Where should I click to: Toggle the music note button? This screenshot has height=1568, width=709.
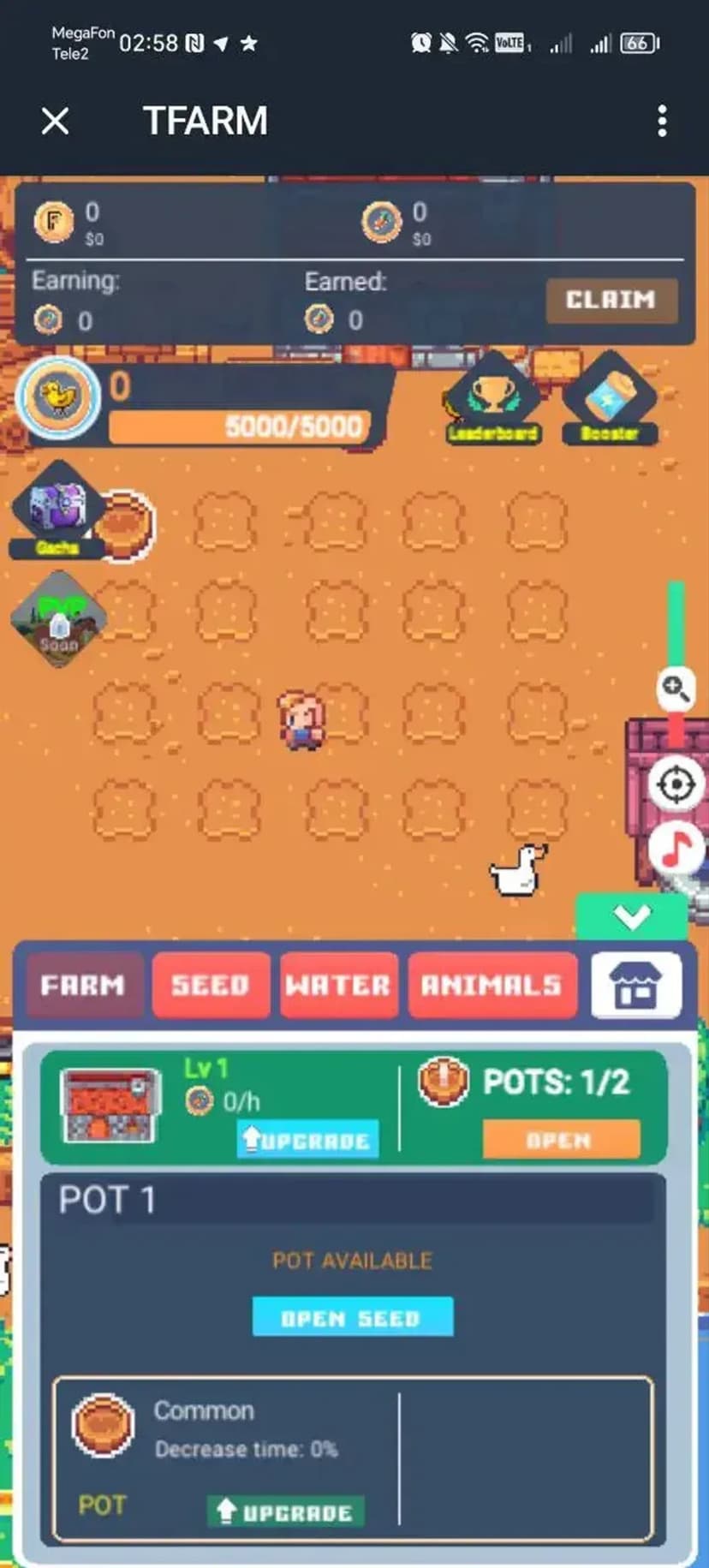pyautogui.click(x=676, y=850)
